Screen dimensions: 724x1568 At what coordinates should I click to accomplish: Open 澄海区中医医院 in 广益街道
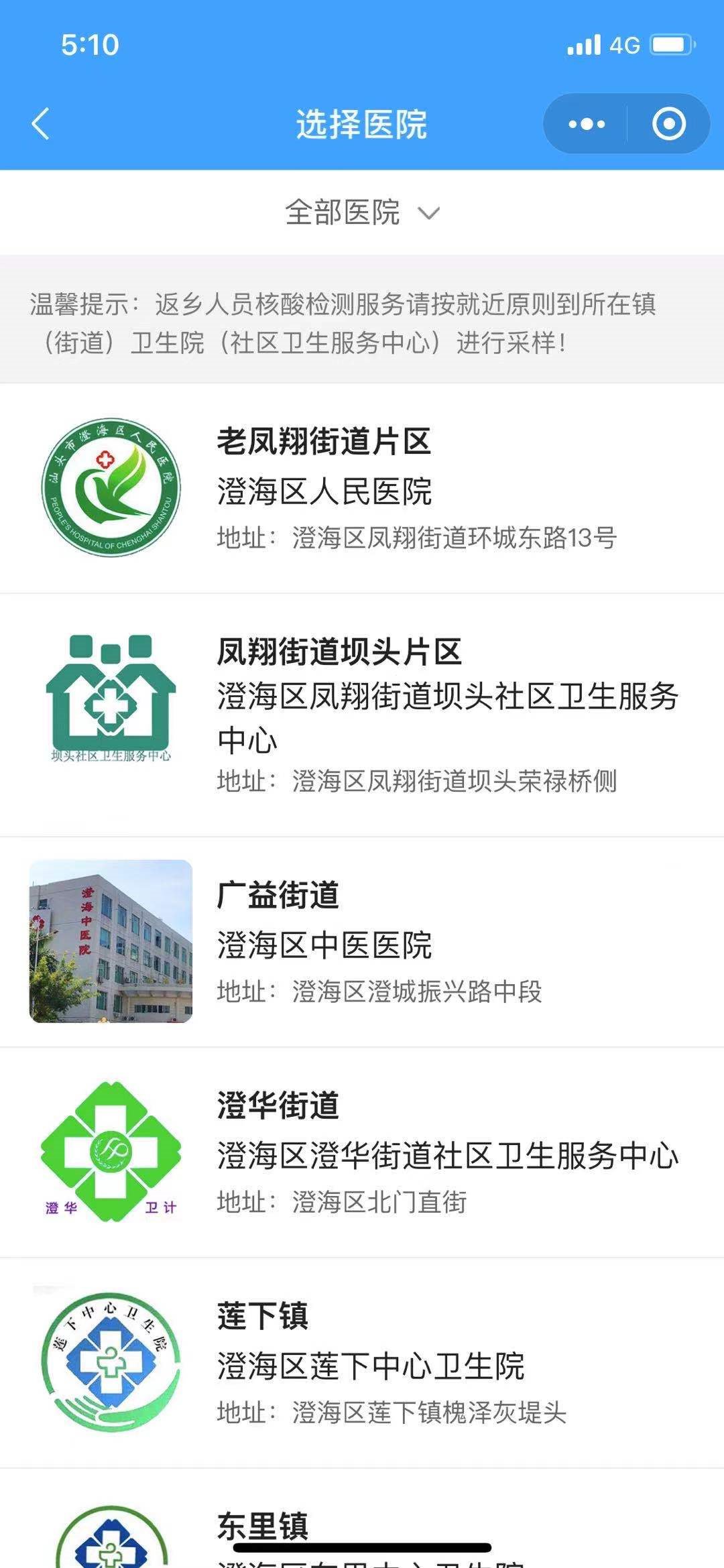362,941
